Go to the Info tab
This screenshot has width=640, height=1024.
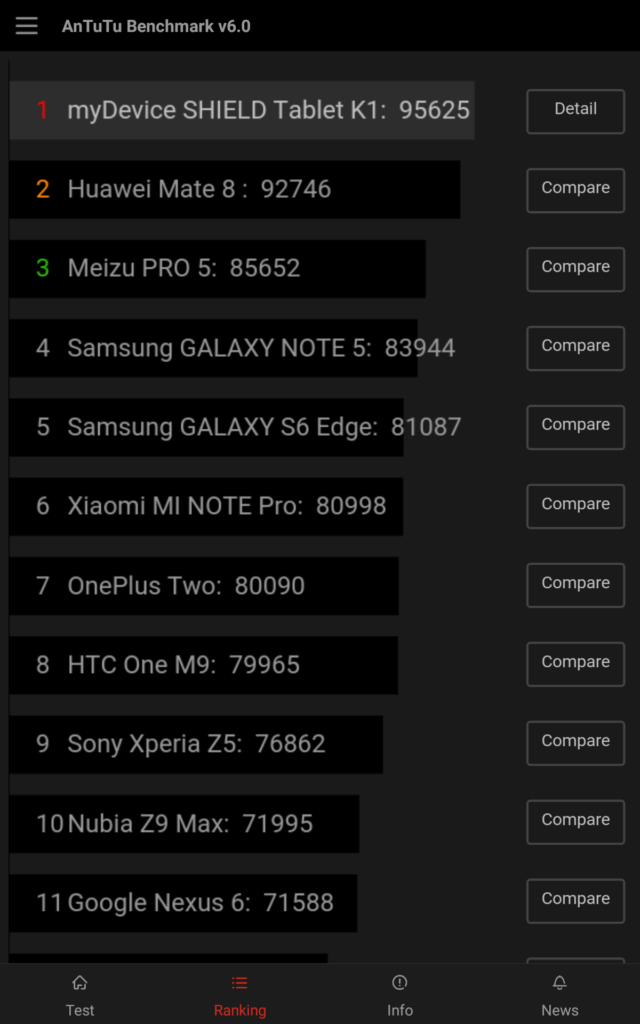click(400, 995)
